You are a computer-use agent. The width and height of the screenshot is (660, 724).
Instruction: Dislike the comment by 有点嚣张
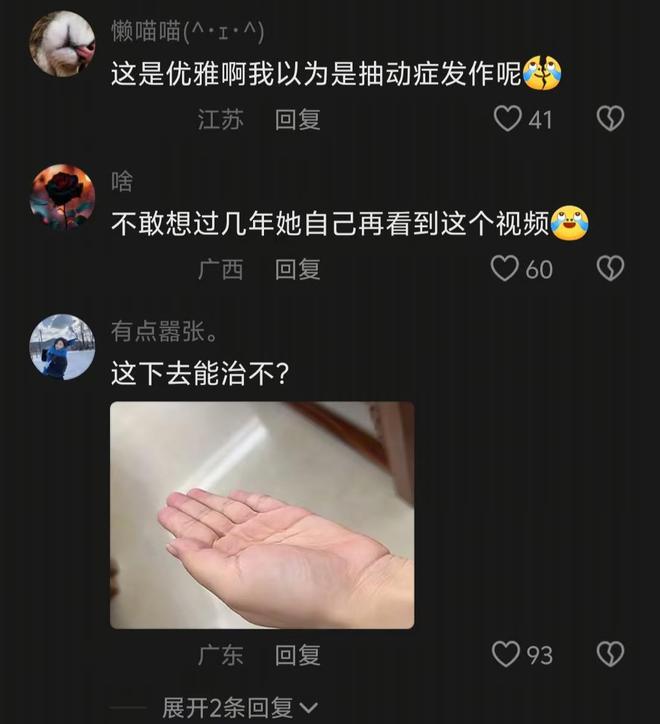pos(610,654)
